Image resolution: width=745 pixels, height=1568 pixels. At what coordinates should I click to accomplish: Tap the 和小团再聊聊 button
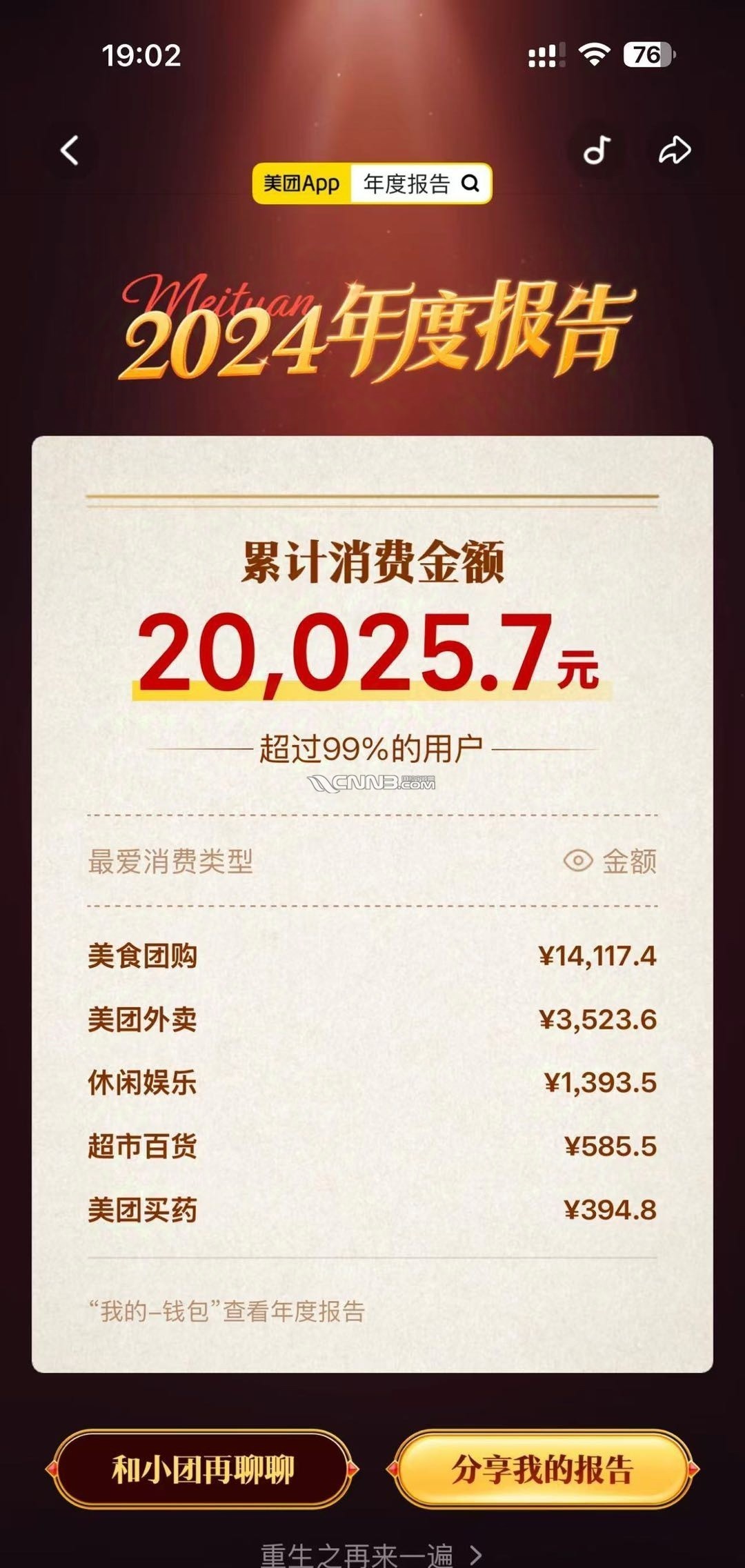tap(202, 1469)
